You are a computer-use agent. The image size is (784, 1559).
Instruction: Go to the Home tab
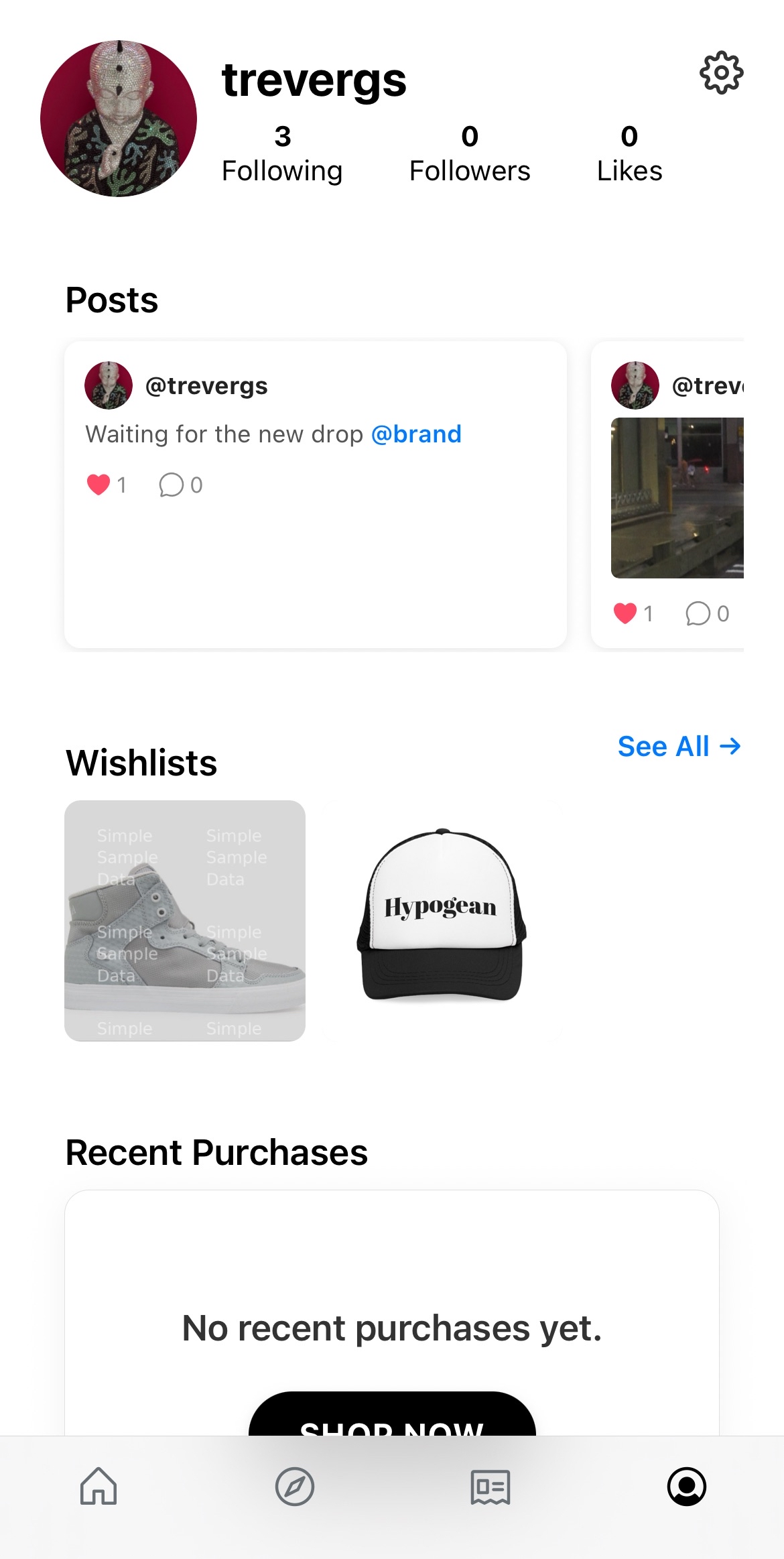[x=99, y=1486]
